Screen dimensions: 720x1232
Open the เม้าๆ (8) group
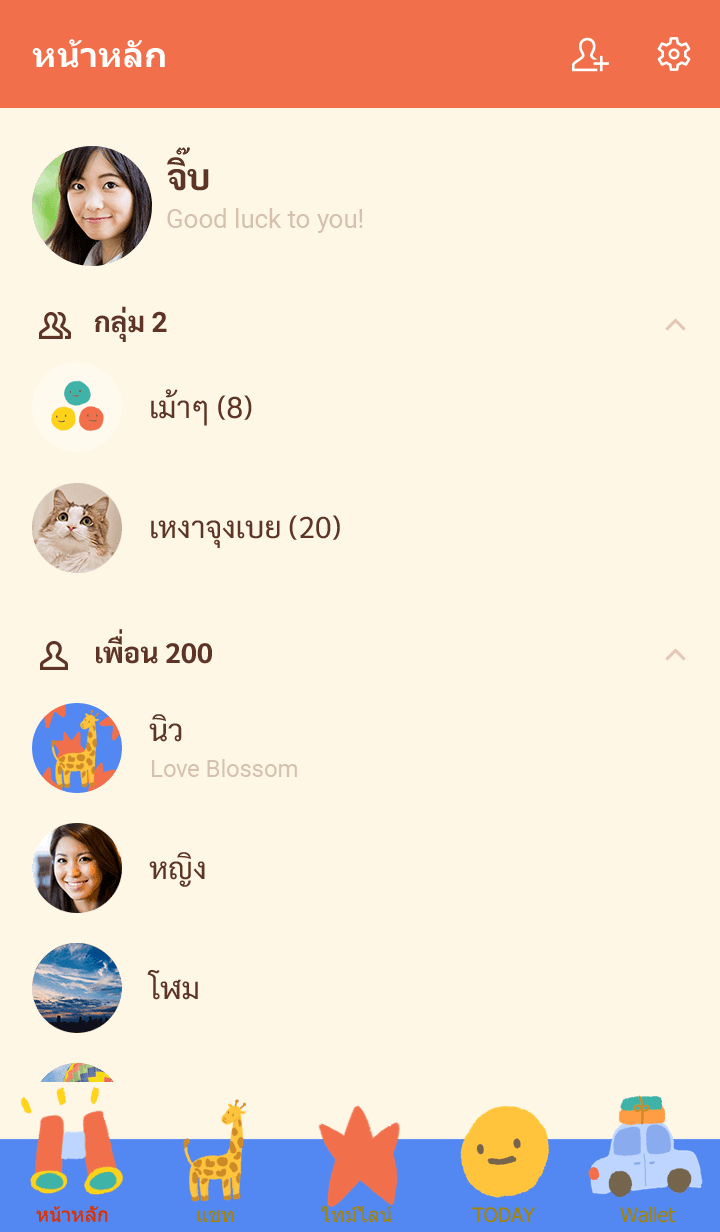[x=200, y=408]
